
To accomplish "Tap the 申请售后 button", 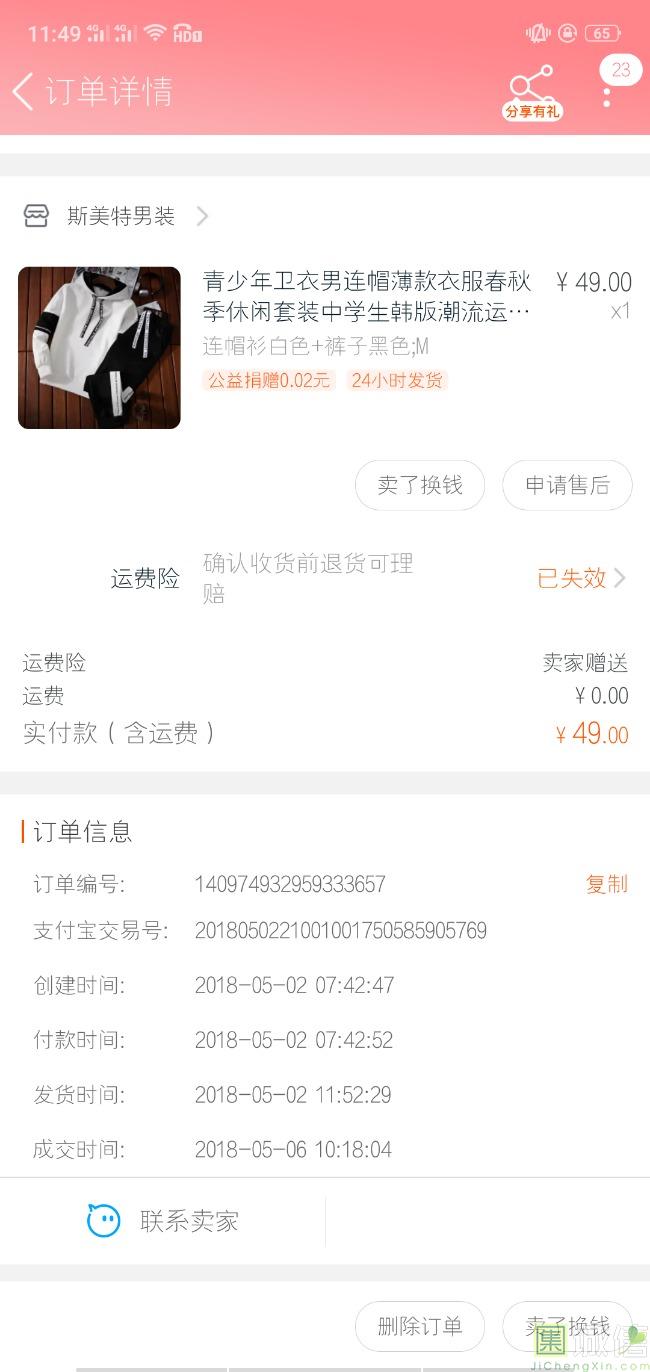I will click(567, 486).
